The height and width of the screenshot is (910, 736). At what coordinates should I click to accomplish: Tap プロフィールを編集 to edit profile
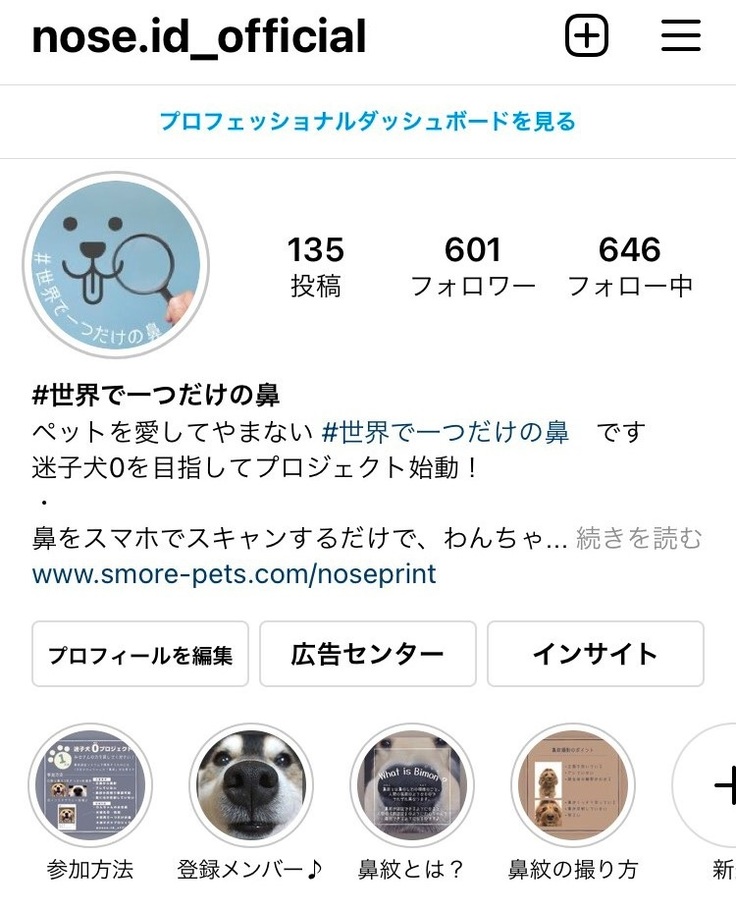140,655
